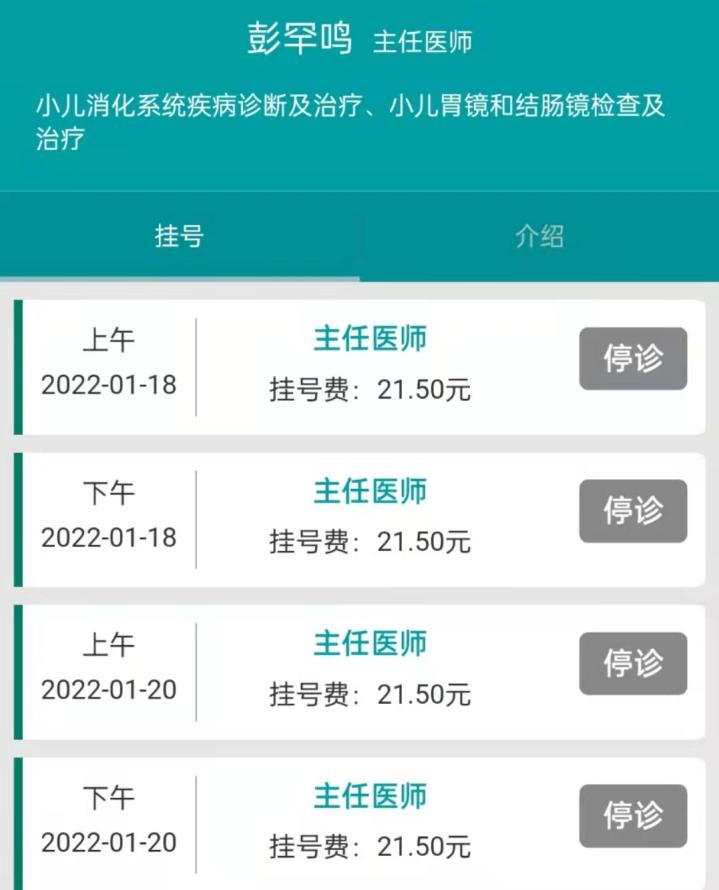Tap 停诊 for 下午 2022-01-18
This screenshot has height=890, width=719.
632,511
